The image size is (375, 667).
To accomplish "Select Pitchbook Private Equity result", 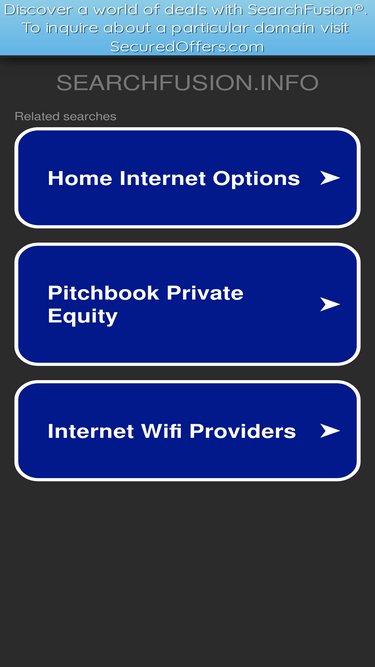I will click(188, 305).
